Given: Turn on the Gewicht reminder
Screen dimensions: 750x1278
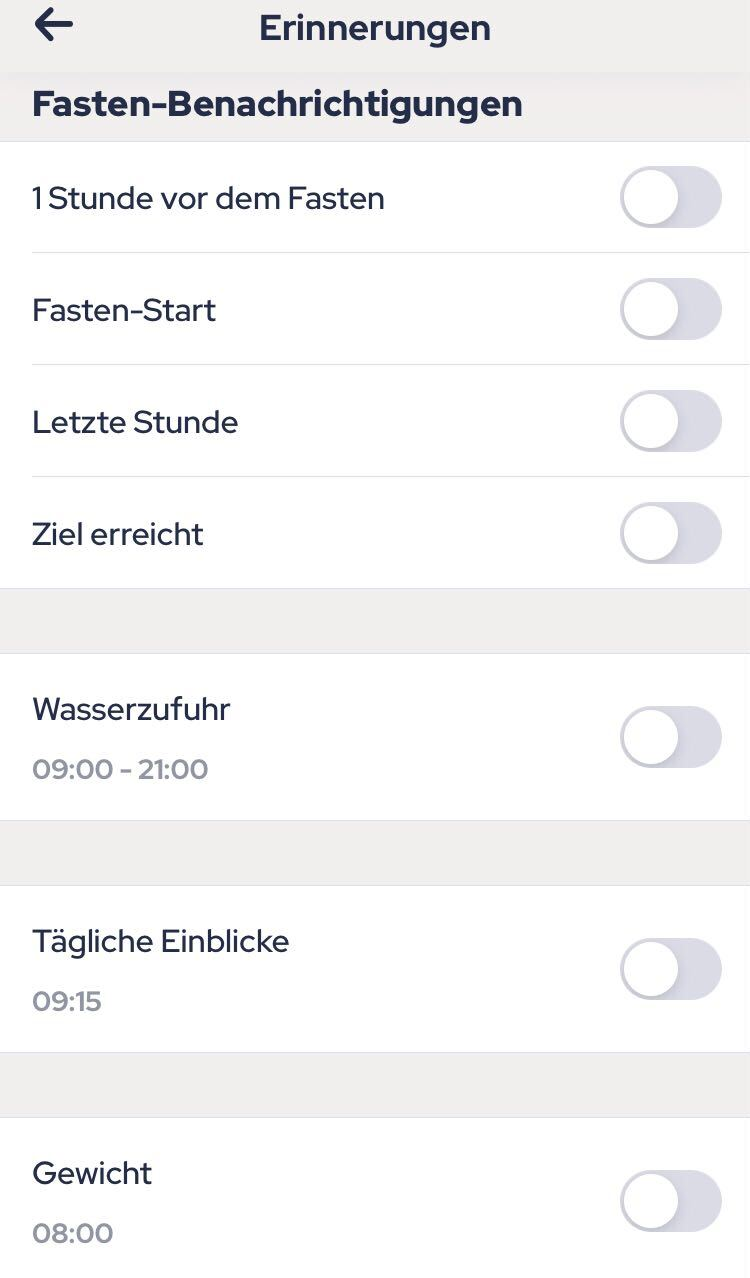Looking at the screenshot, I should coord(671,1201).
